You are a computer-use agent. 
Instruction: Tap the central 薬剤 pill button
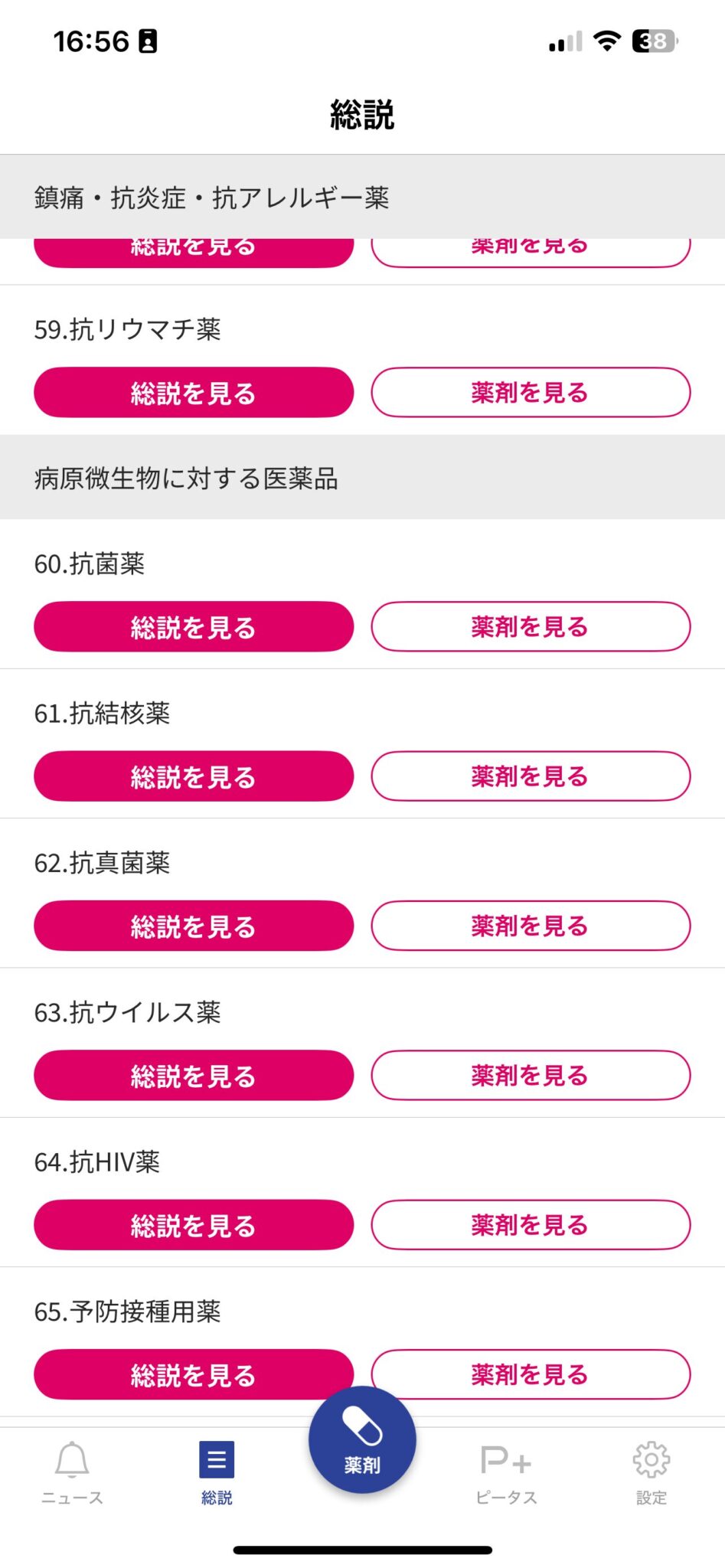click(362, 1440)
